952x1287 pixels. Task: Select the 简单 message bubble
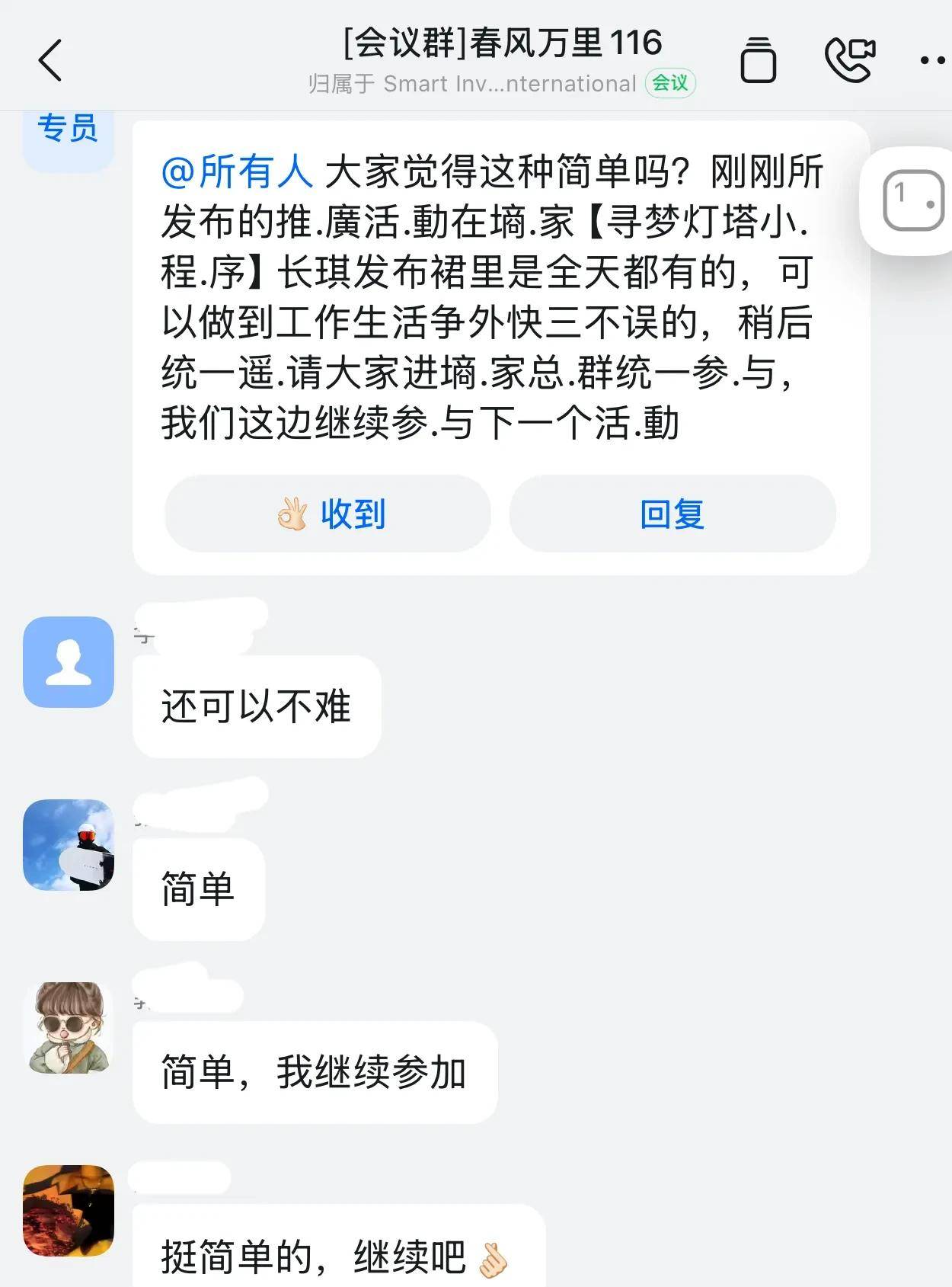click(x=196, y=888)
